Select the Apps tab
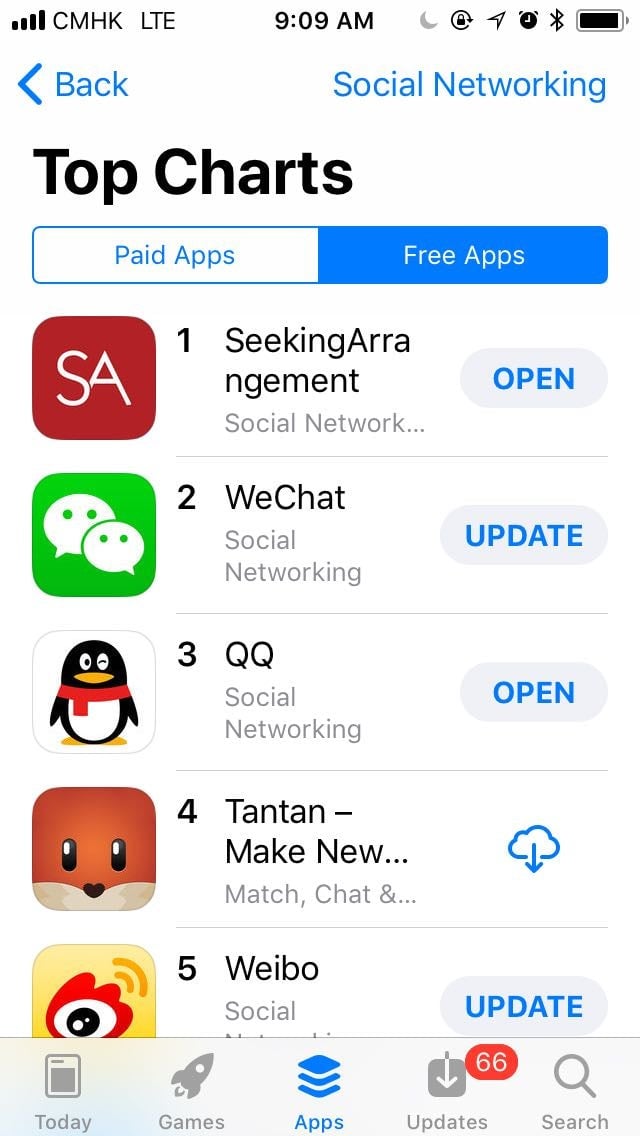The width and height of the screenshot is (640, 1136). coord(319,1092)
